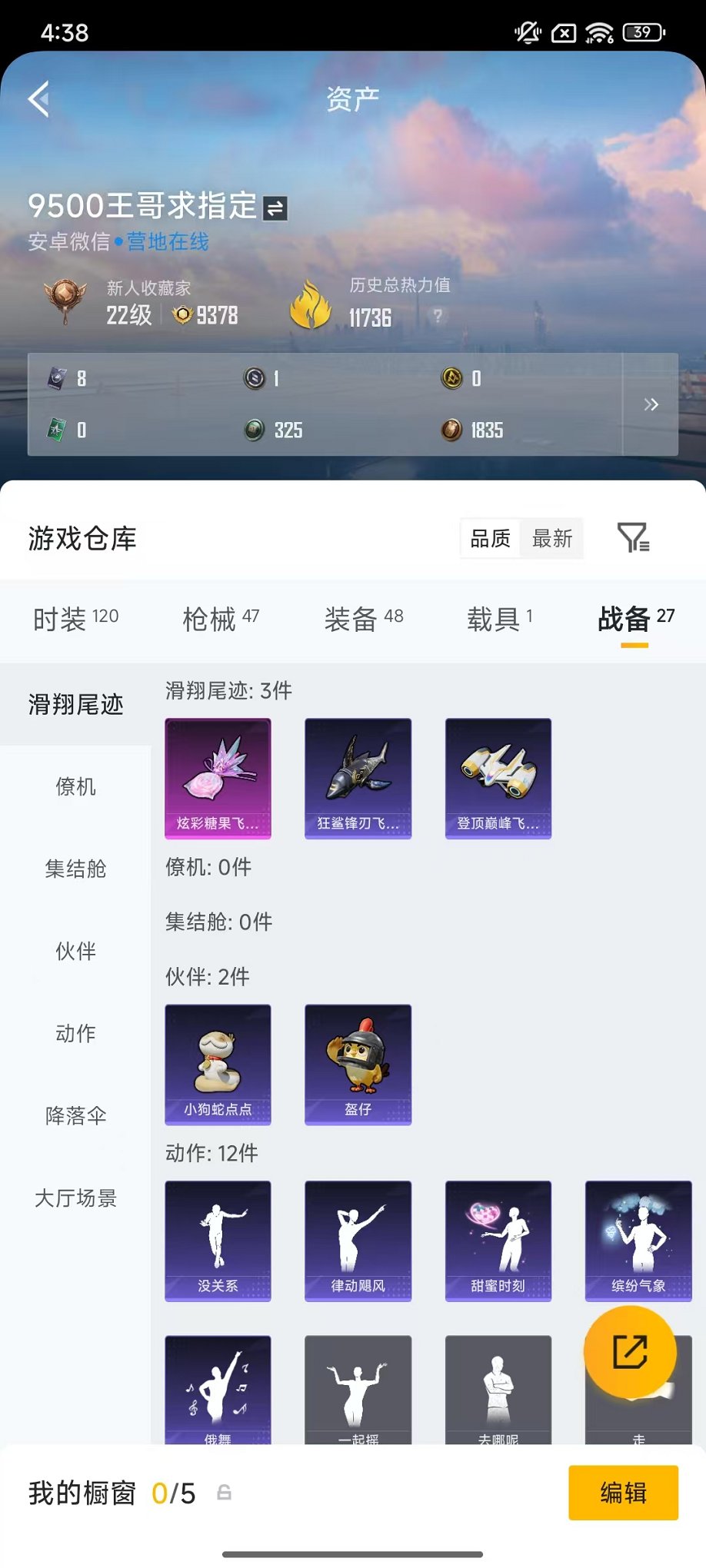Expand the currency panel with double arrow
This screenshot has width=706, height=1568.
(x=651, y=404)
